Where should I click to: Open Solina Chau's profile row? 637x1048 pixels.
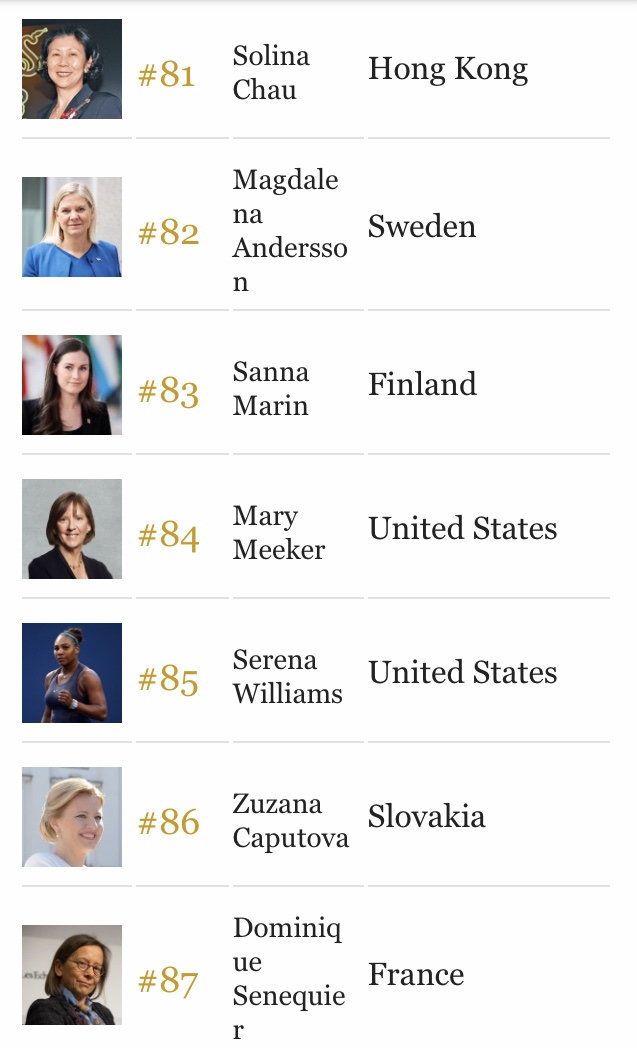[x=315, y=70]
